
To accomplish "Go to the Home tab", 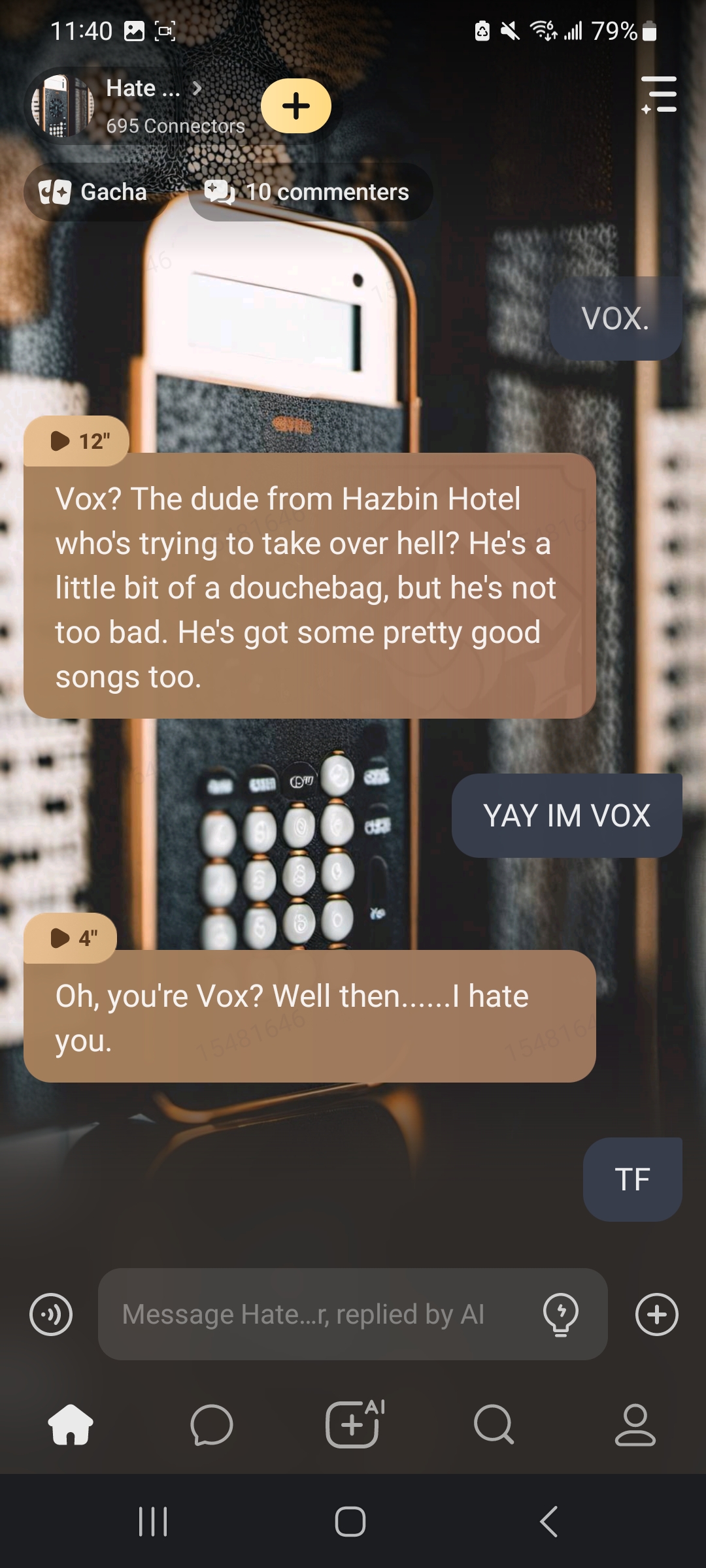I will click(71, 1424).
